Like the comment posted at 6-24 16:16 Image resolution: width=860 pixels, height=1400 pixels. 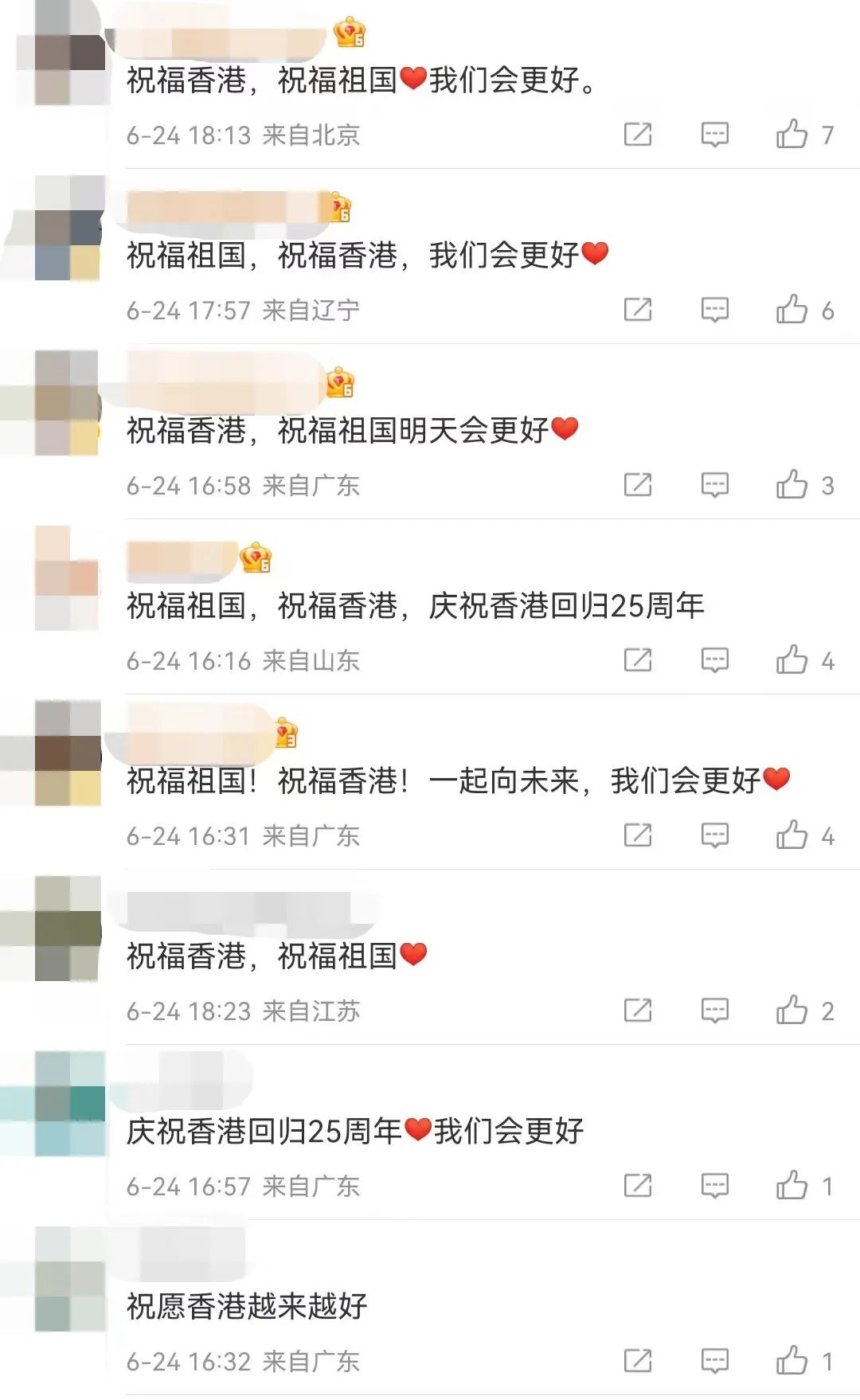pos(792,659)
